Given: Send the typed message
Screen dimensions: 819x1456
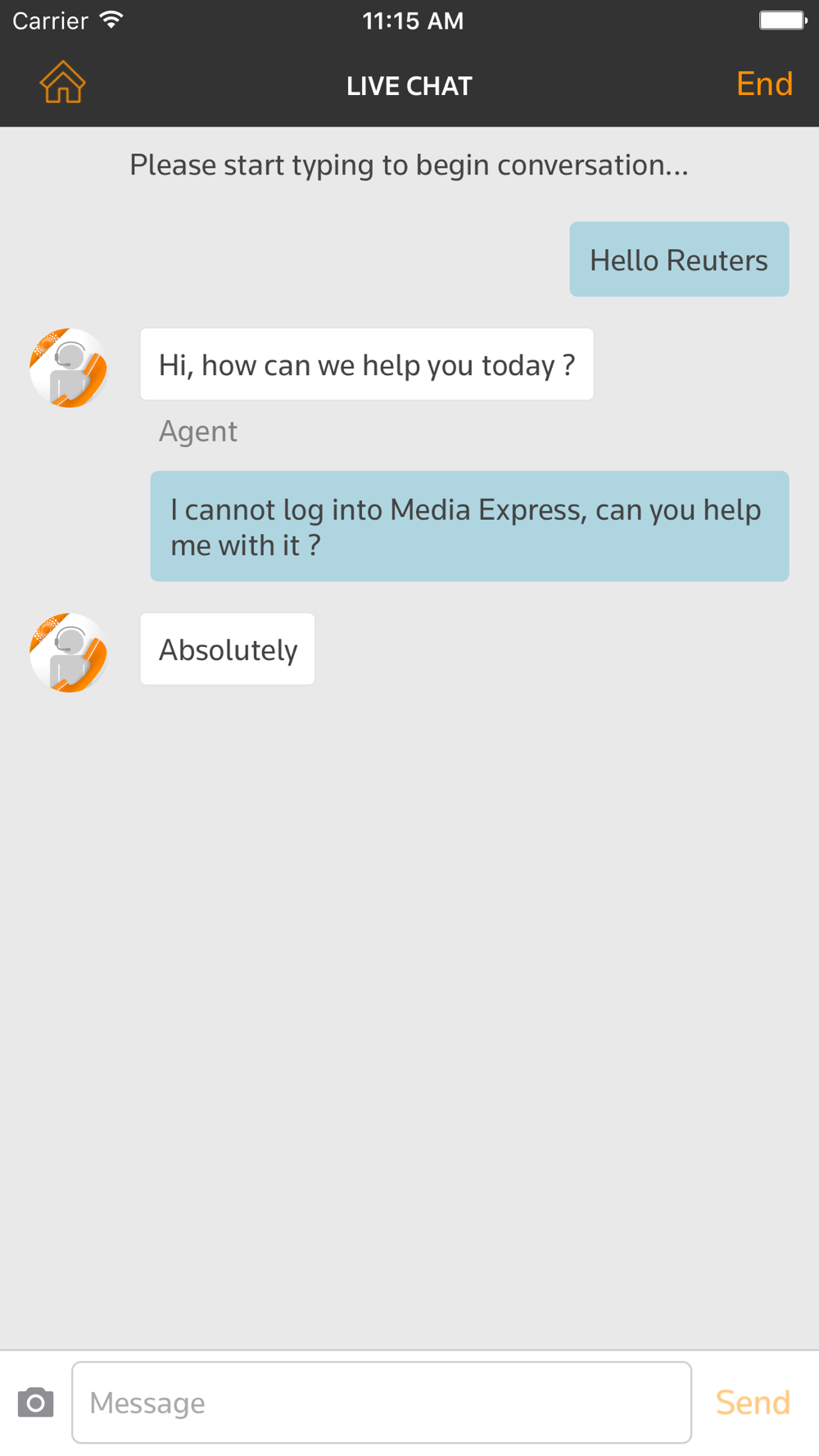Looking at the screenshot, I should pyautogui.click(x=752, y=1403).
